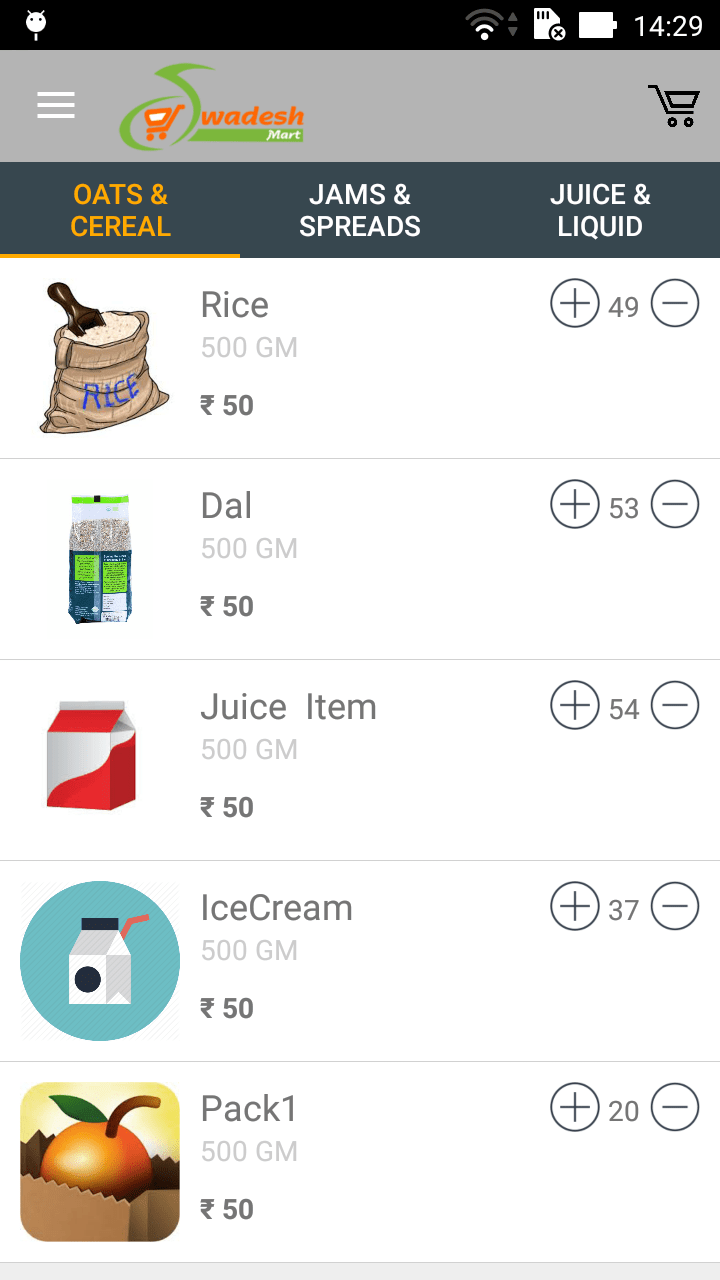Screen dimensions: 720x1280
Task: Increase quantity of Pack1
Action: pos(574,1108)
